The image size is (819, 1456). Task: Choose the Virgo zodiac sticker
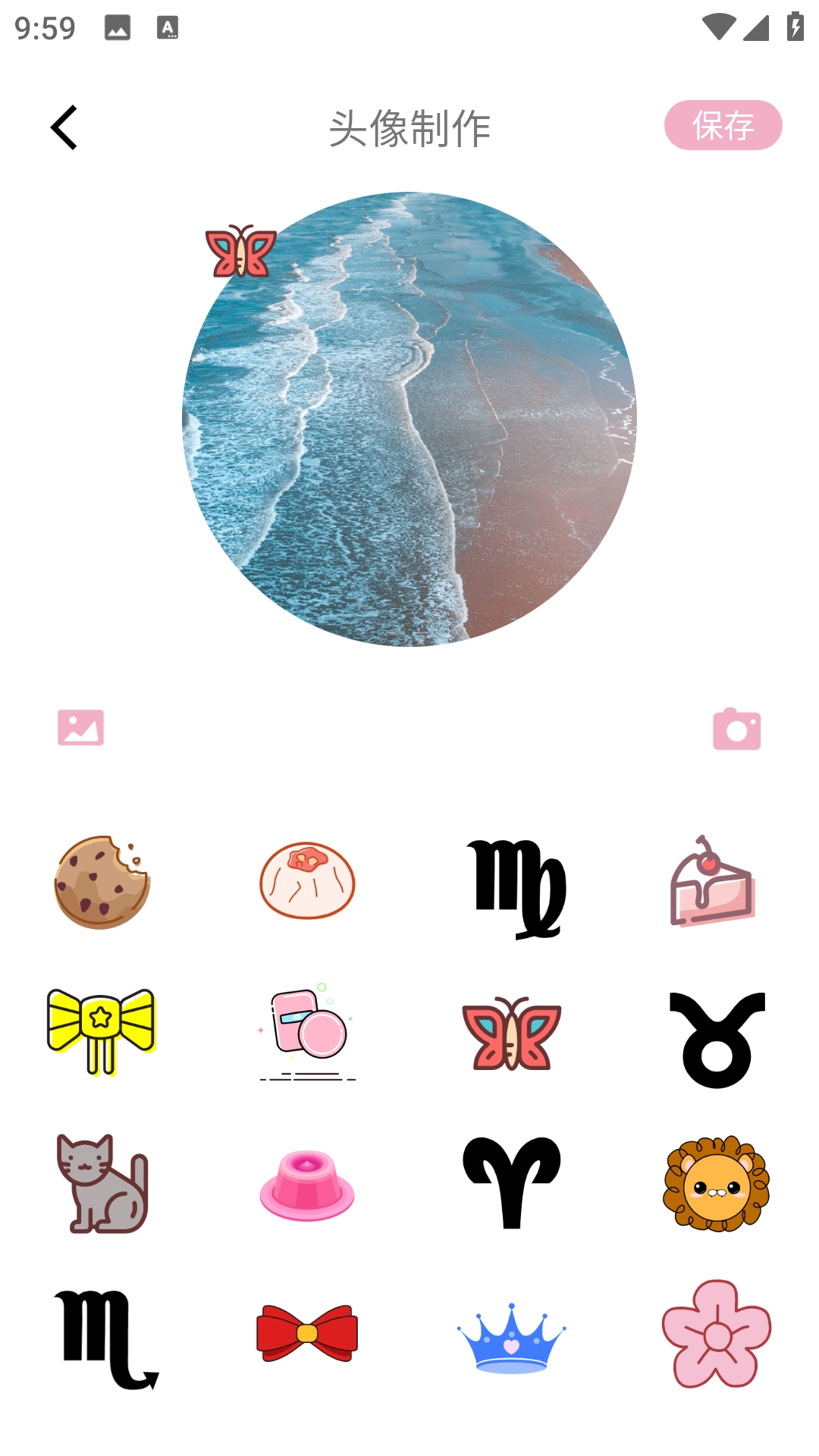(x=516, y=887)
